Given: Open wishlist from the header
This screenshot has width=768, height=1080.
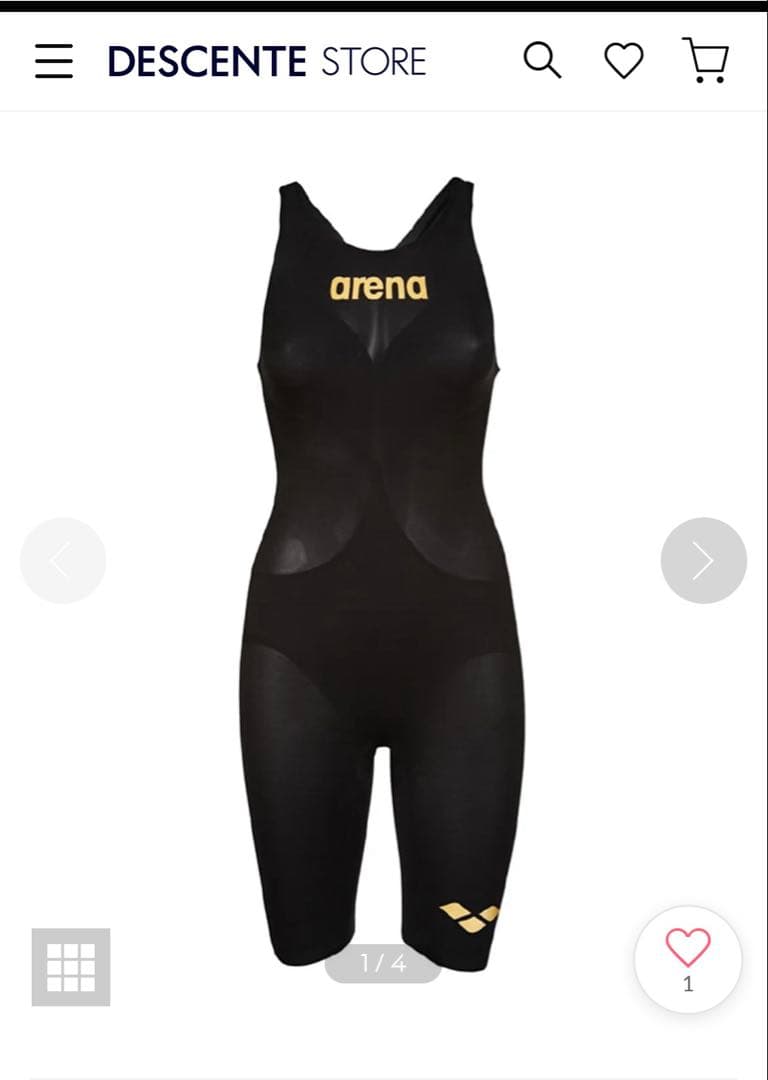Looking at the screenshot, I should pos(624,61).
